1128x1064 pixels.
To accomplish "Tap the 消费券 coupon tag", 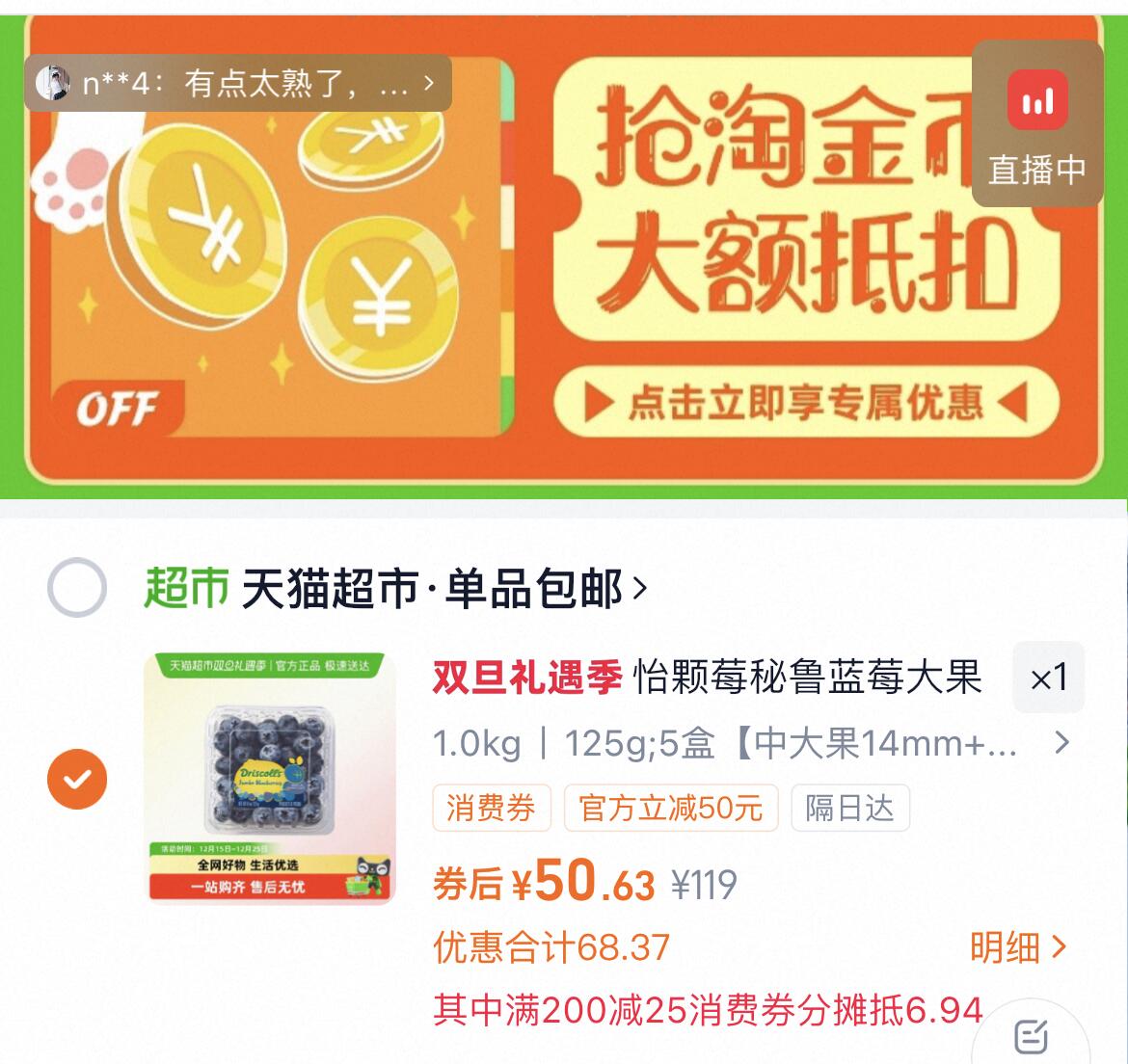I will [491, 808].
